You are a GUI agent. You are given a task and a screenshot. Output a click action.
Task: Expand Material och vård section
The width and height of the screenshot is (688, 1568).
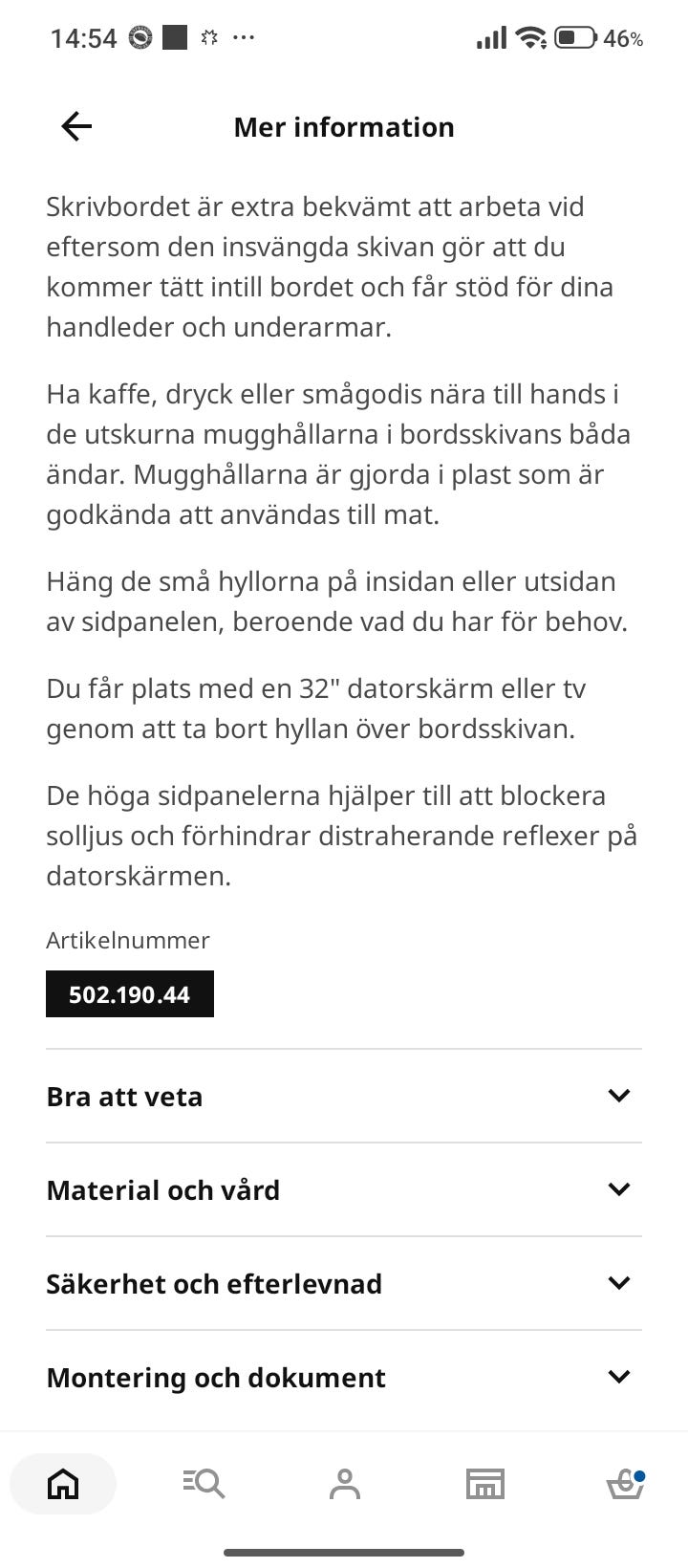[x=344, y=1189]
